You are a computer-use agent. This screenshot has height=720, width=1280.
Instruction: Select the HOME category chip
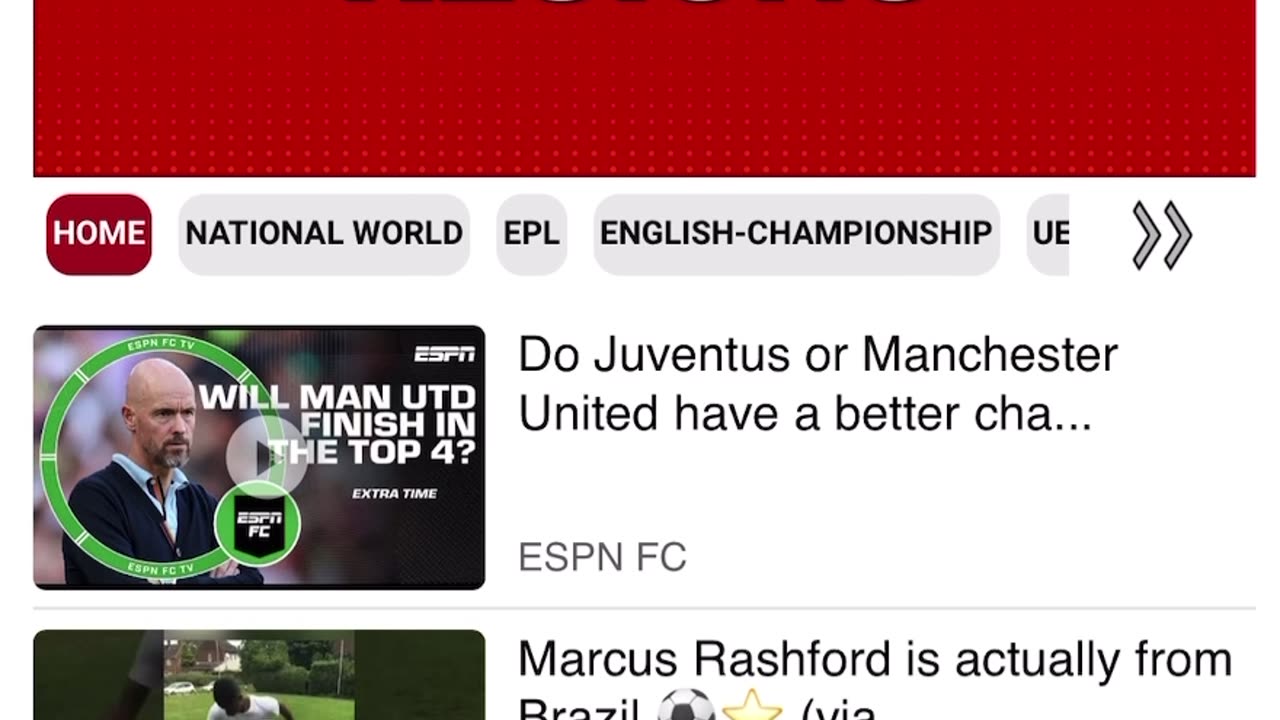pyautogui.click(x=99, y=234)
